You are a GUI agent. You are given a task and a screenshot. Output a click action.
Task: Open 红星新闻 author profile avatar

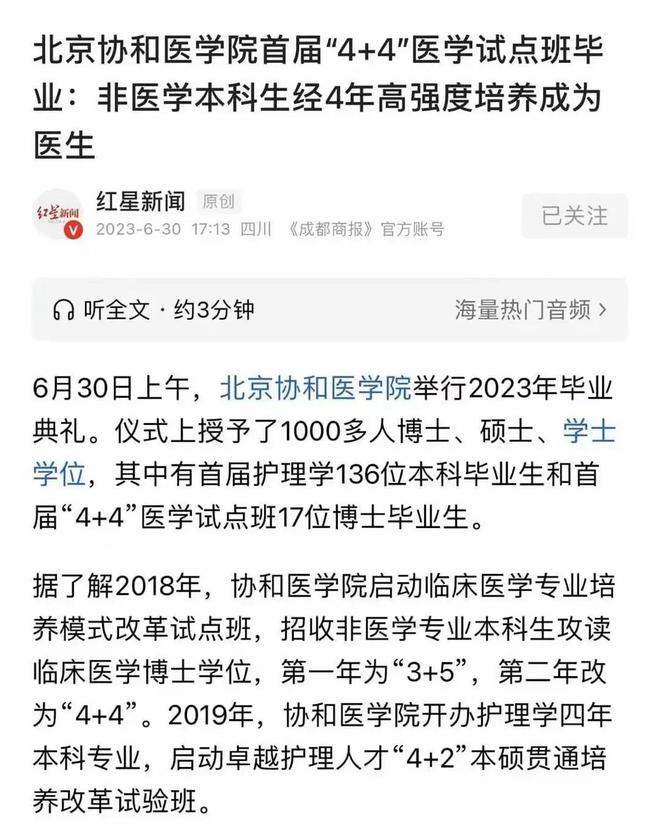58,213
